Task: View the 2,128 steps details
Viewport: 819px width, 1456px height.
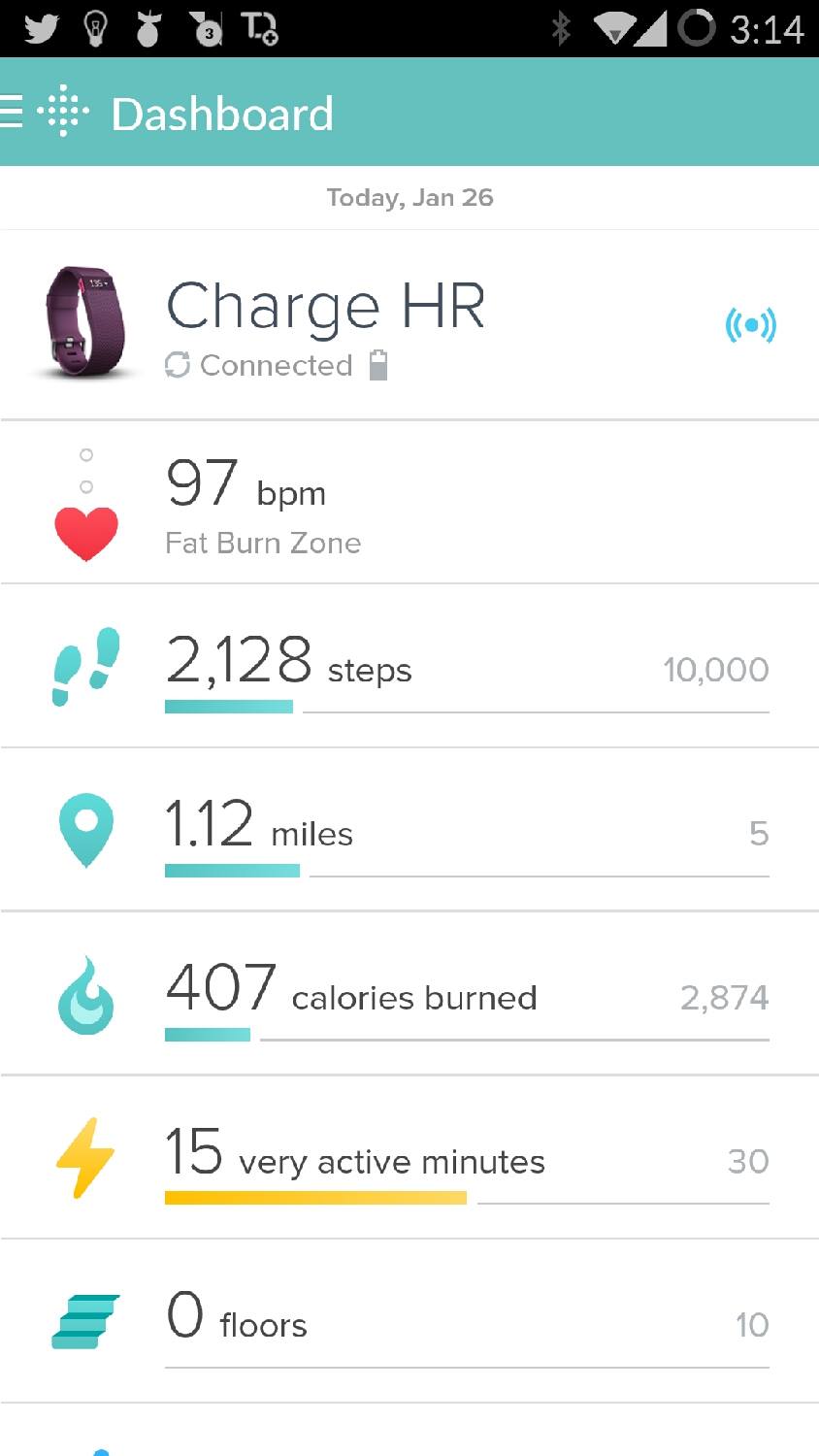Action: pos(409,667)
